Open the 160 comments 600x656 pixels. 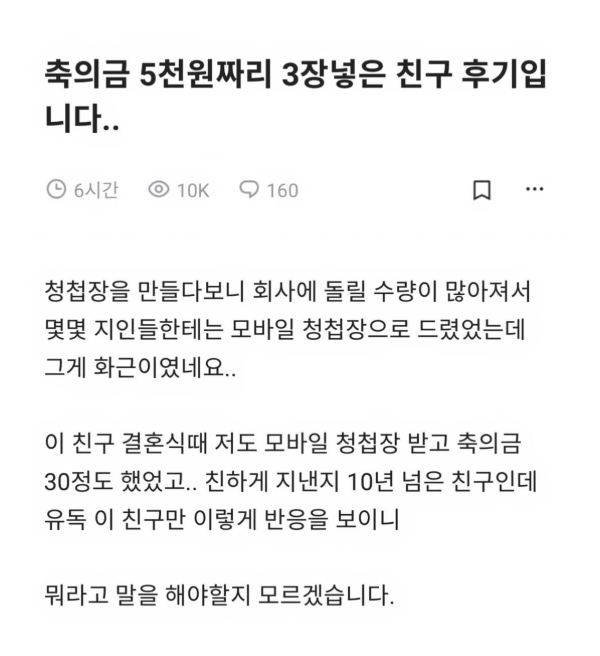268,190
